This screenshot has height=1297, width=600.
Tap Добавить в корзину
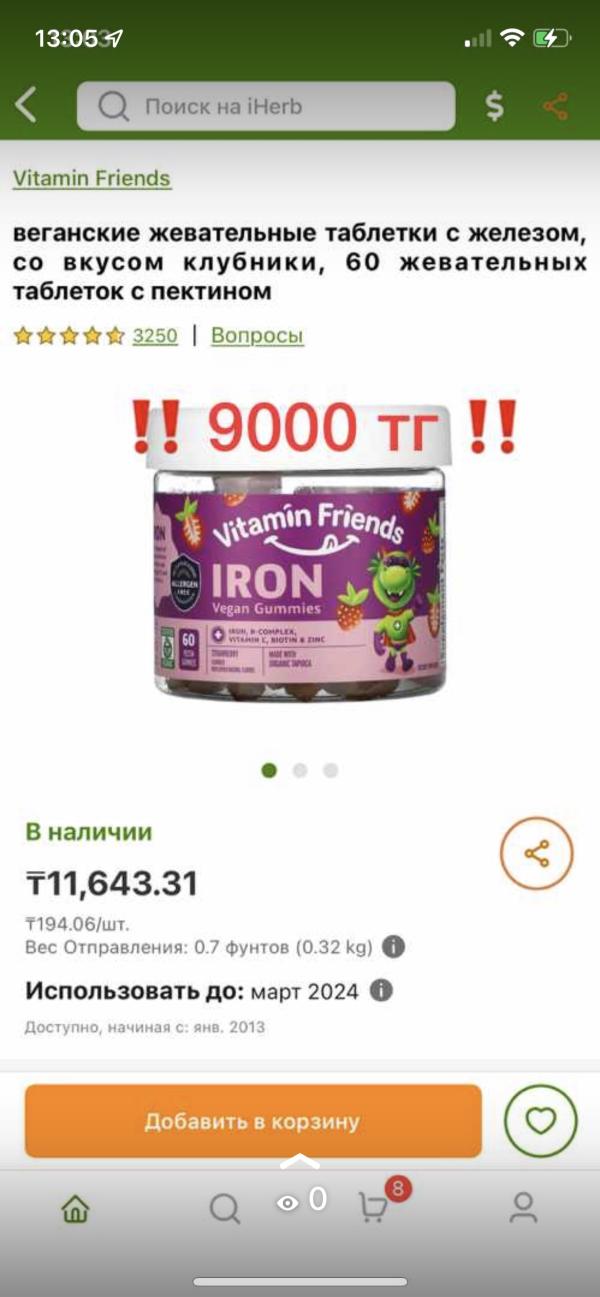(253, 1121)
